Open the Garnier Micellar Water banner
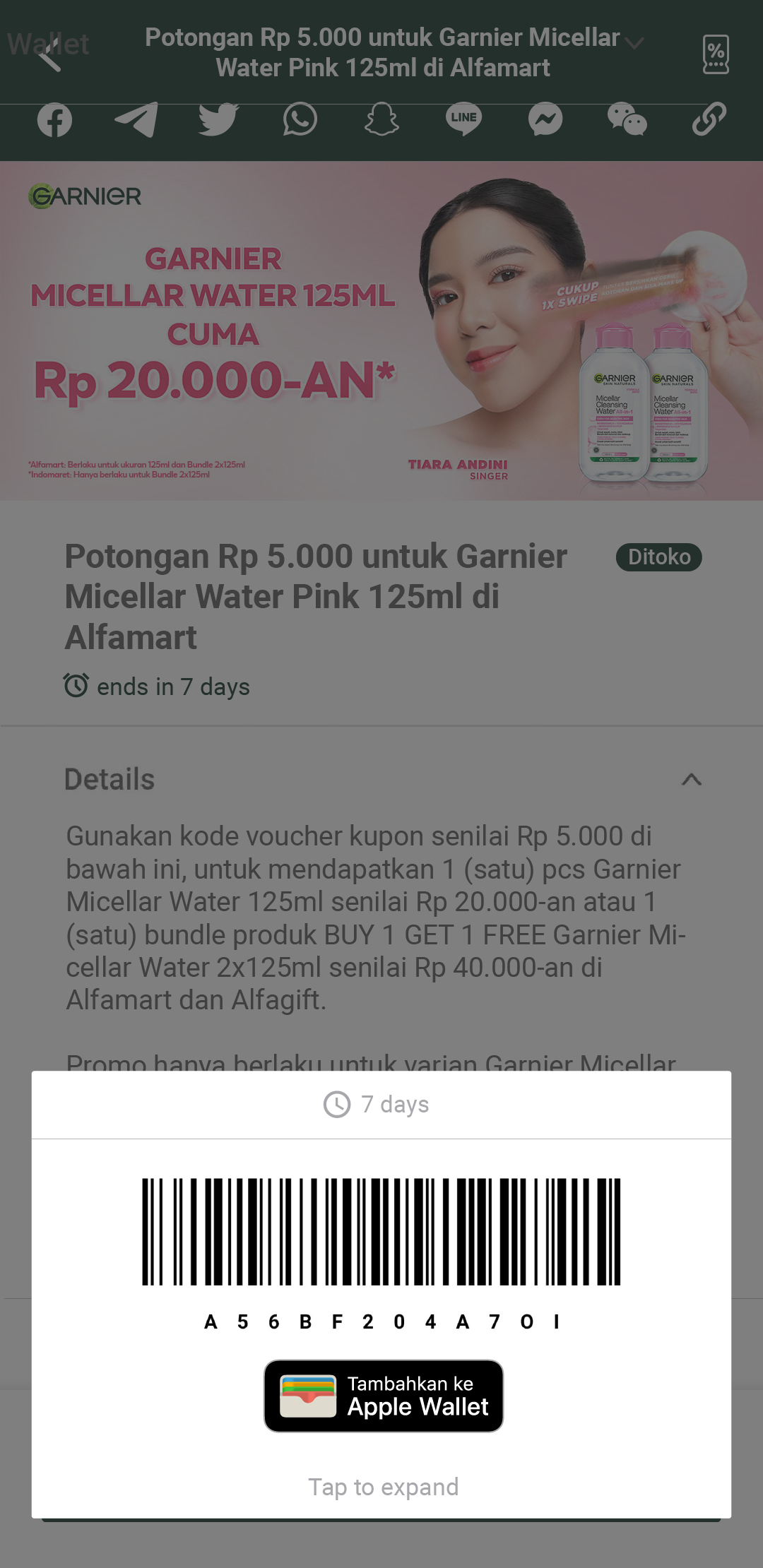Screen dimensions: 763x1568 point(381,331)
